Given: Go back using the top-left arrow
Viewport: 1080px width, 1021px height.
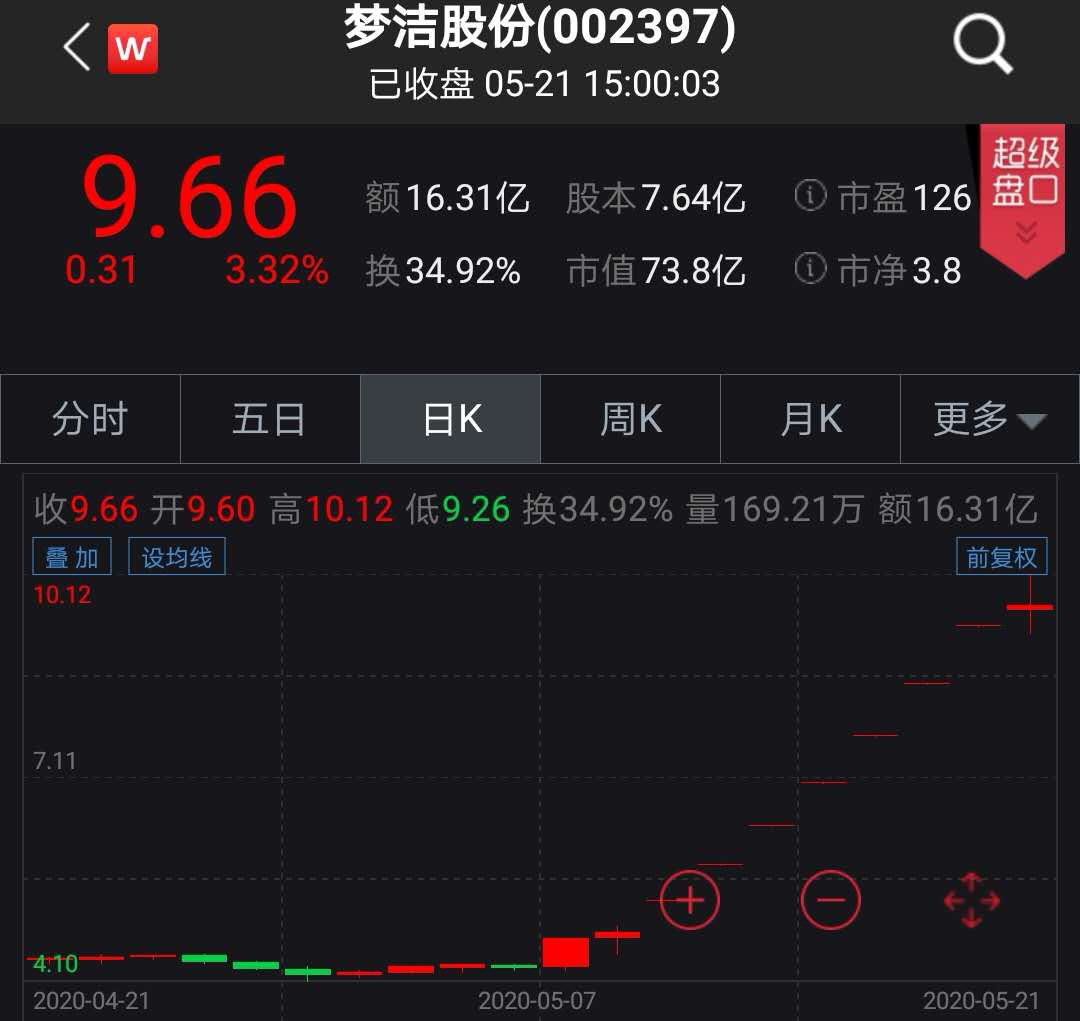Looking at the screenshot, I should pyautogui.click(x=77, y=46).
